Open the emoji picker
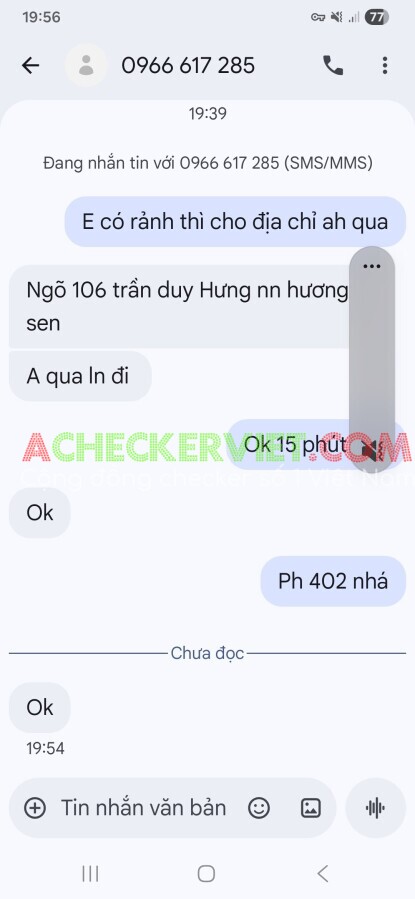The width and height of the screenshot is (415, 899). pos(259,808)
